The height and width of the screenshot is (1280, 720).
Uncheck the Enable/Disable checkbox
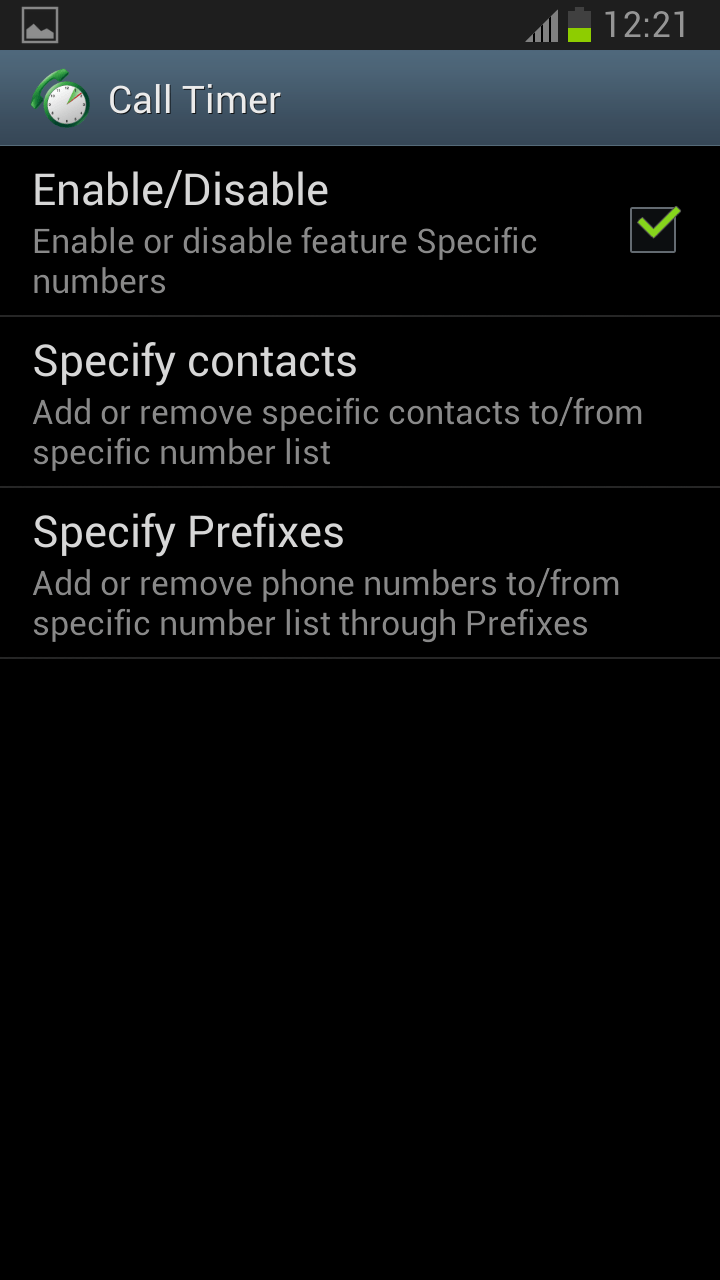654,230
